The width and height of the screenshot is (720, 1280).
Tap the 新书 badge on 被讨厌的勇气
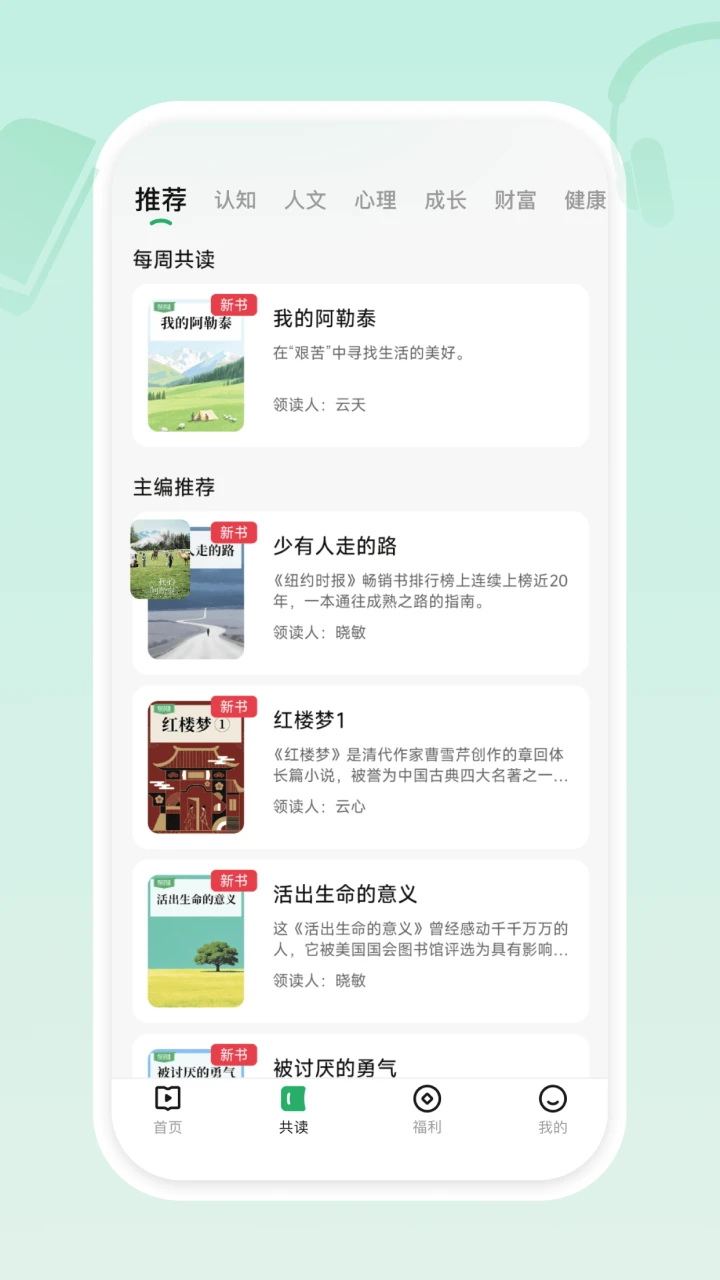tap(233, 1053)
